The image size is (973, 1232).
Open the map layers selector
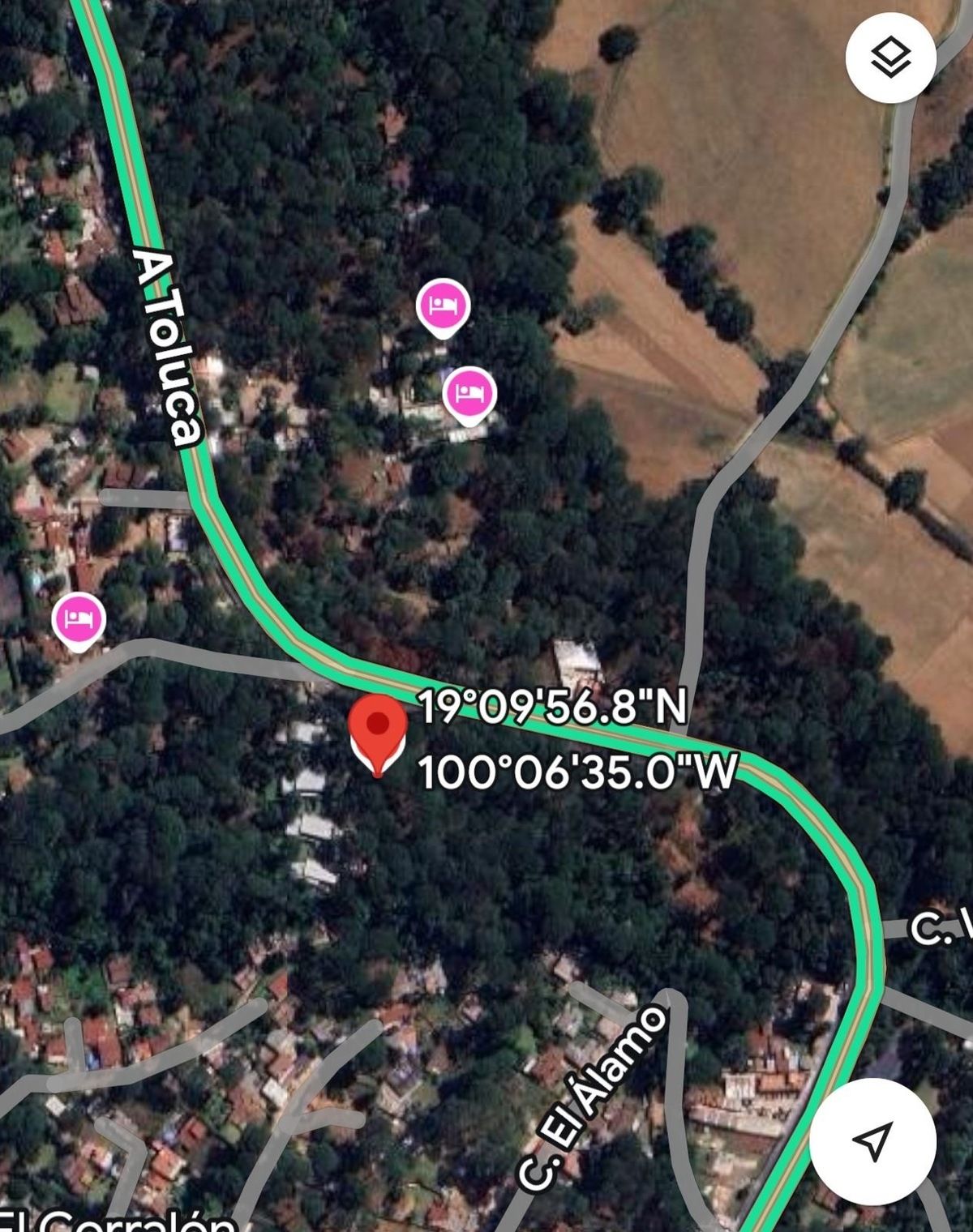(x=890, y=58)
